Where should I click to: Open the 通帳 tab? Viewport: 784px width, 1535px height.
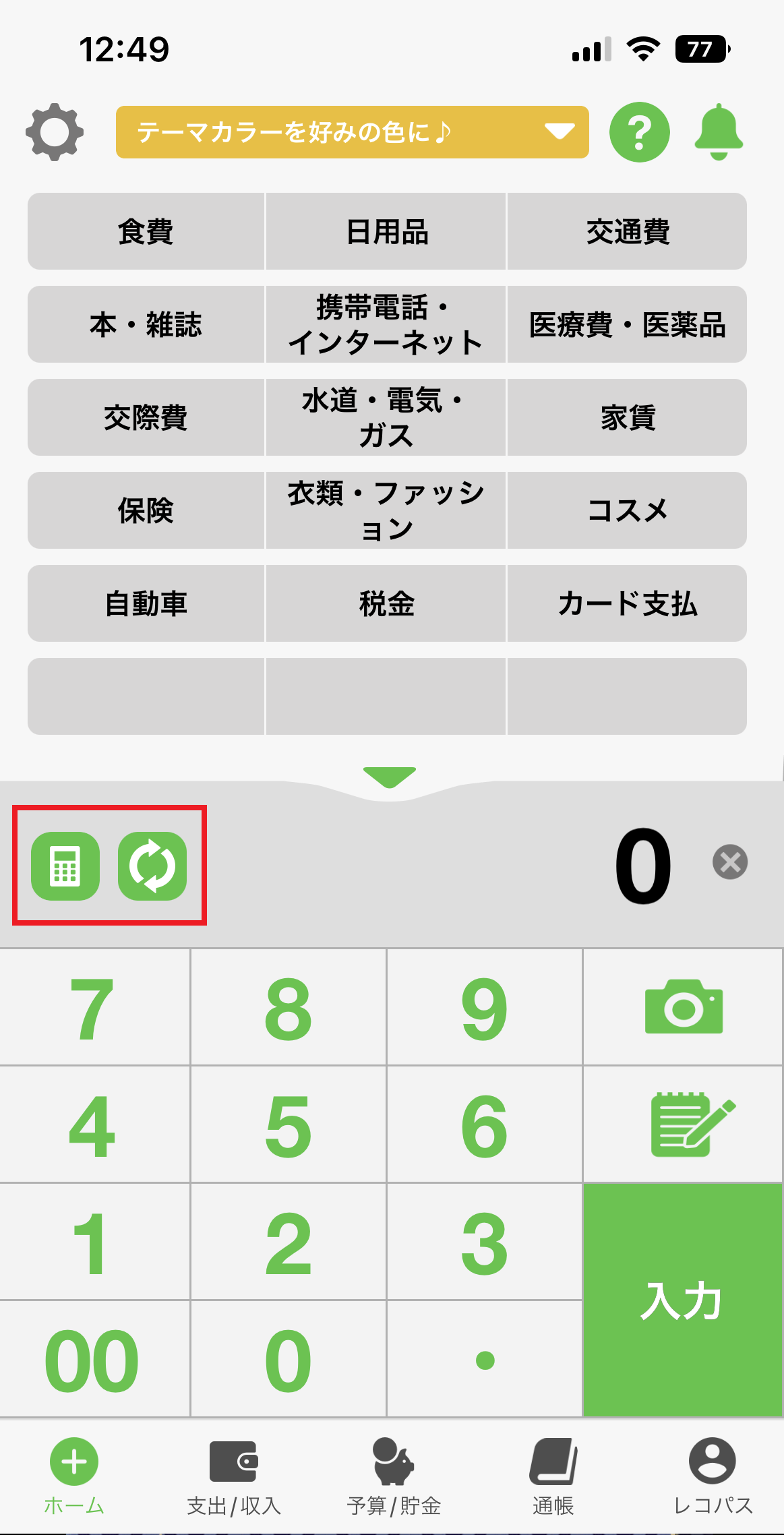[x=553, y=1476]
